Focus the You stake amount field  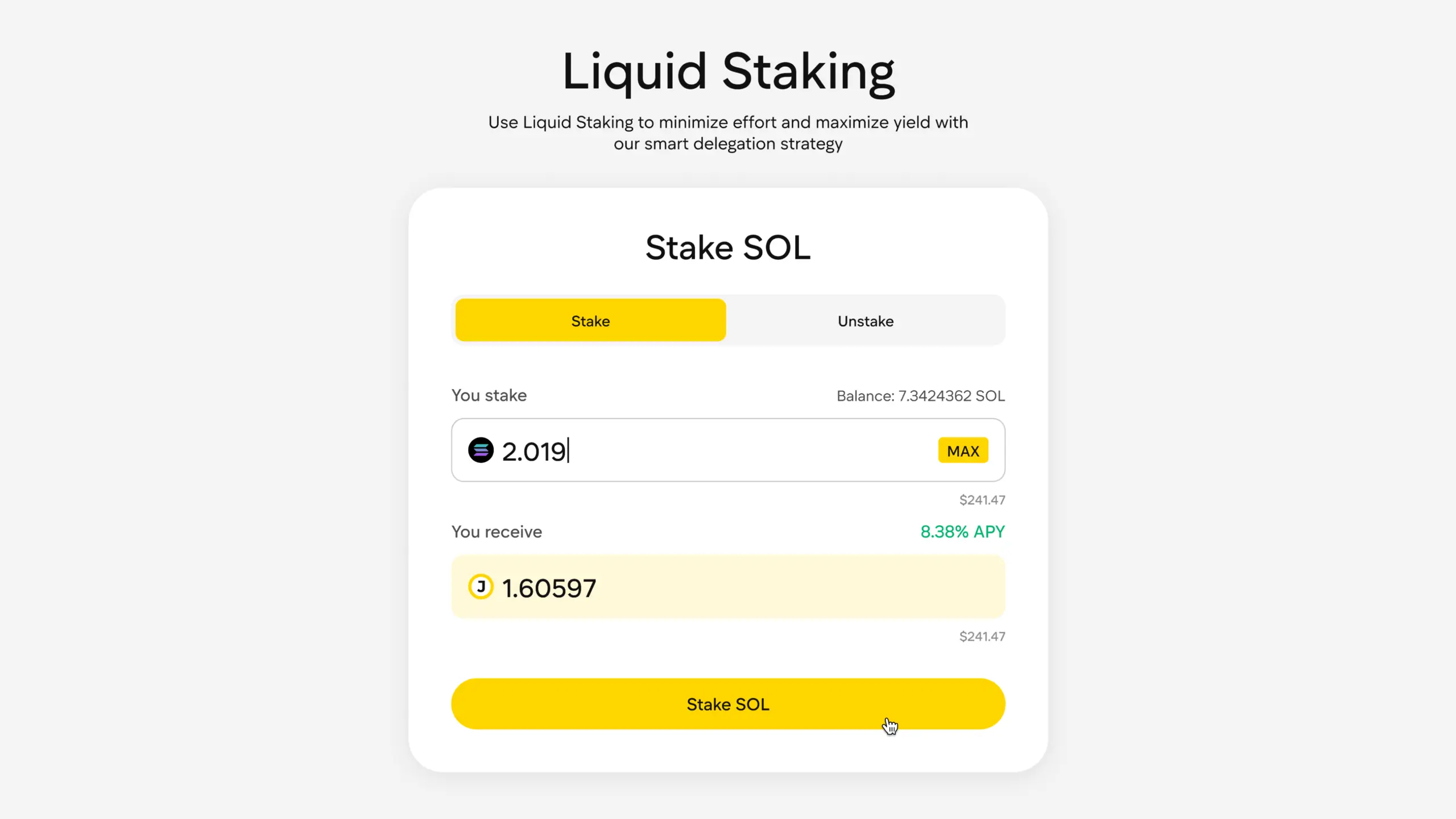pos(711,450)
